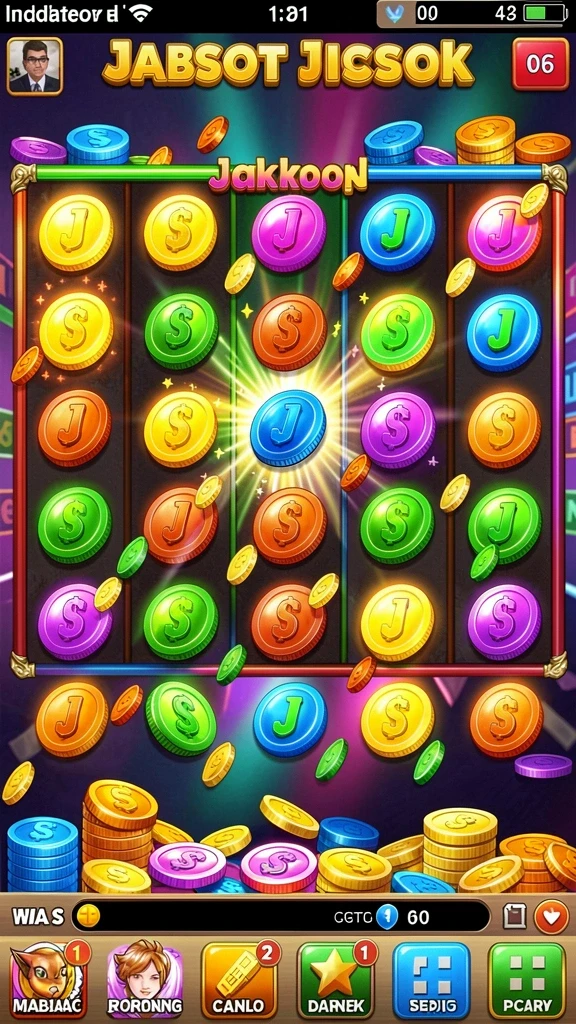
Task: Open the card icon beside the heart
Action: coord(515,917)
